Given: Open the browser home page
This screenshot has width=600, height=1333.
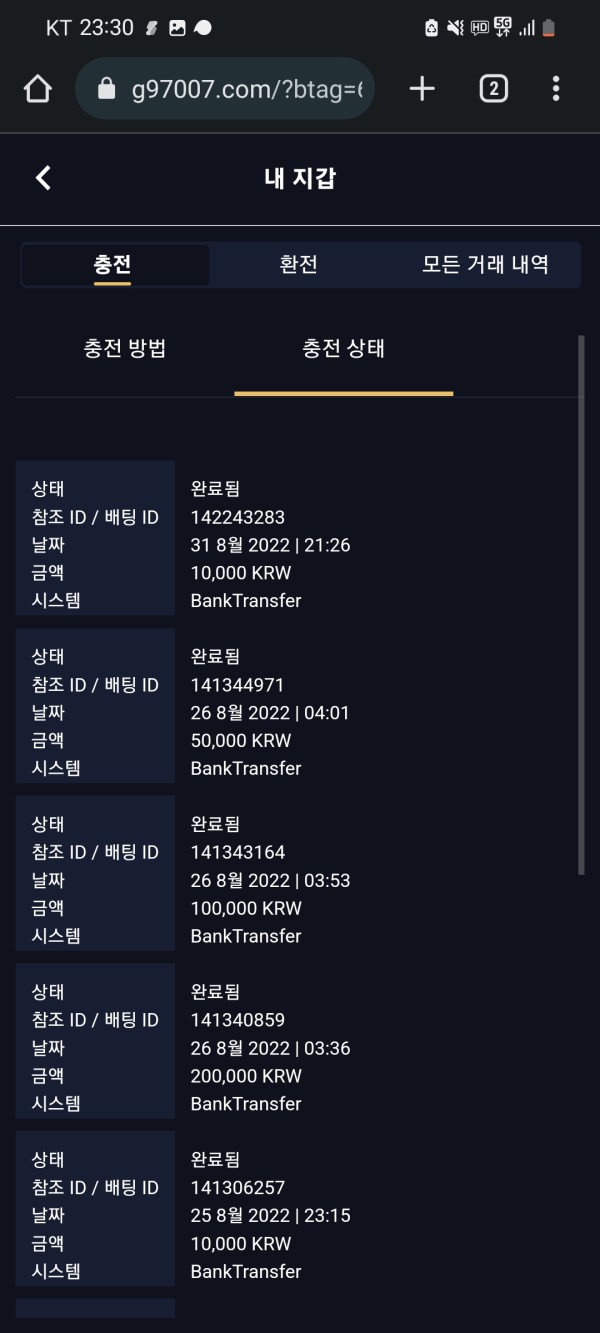Looking at the screenshot, I should (x=37, y=89).
